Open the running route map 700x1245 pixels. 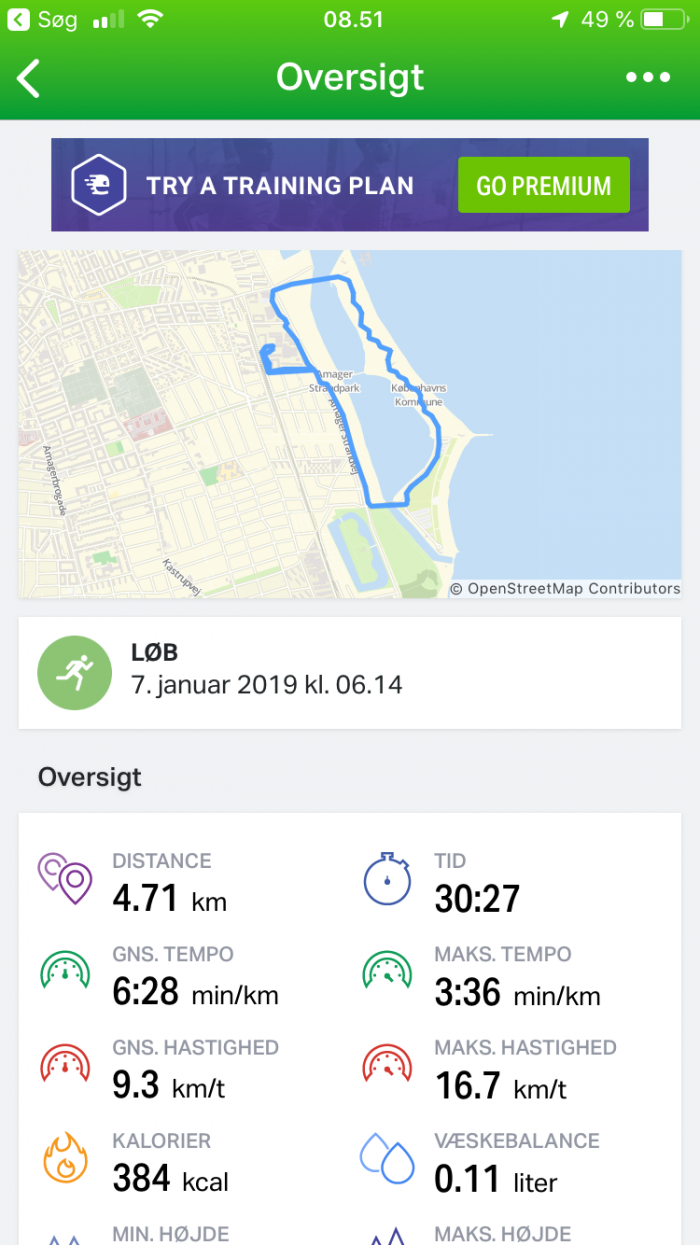(349, 424)
